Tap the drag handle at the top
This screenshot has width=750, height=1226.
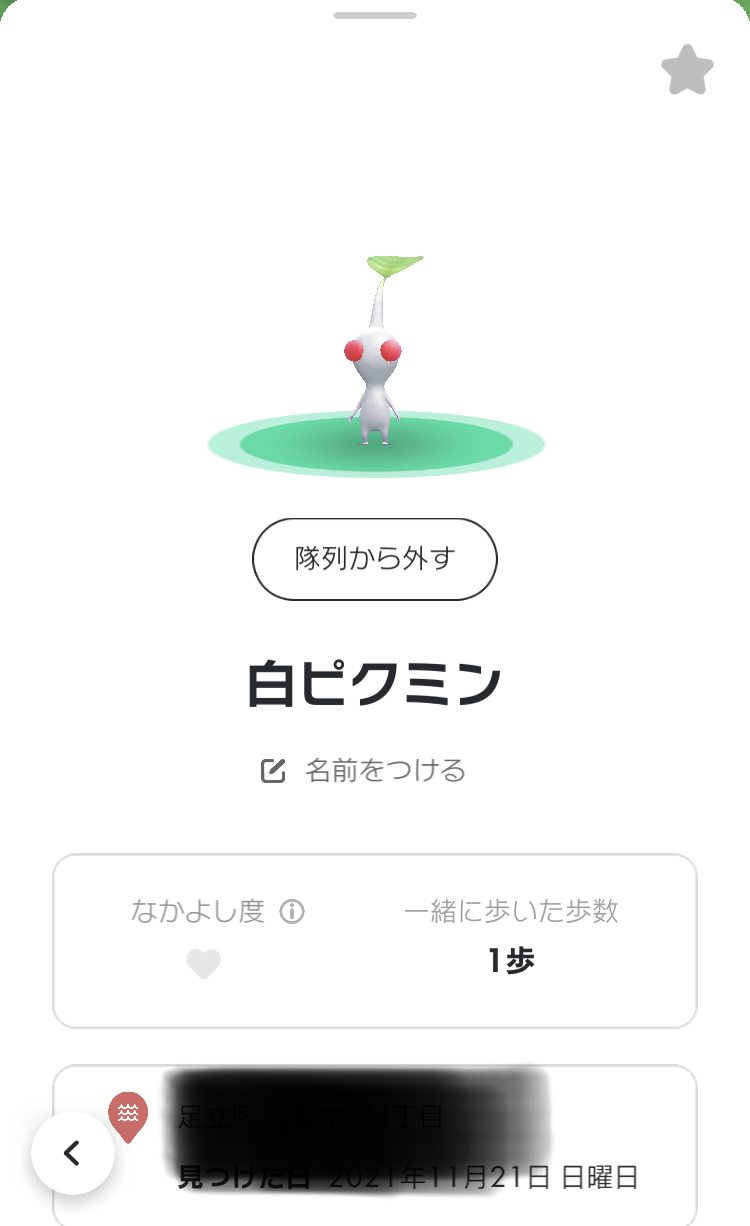click(375, 16)
